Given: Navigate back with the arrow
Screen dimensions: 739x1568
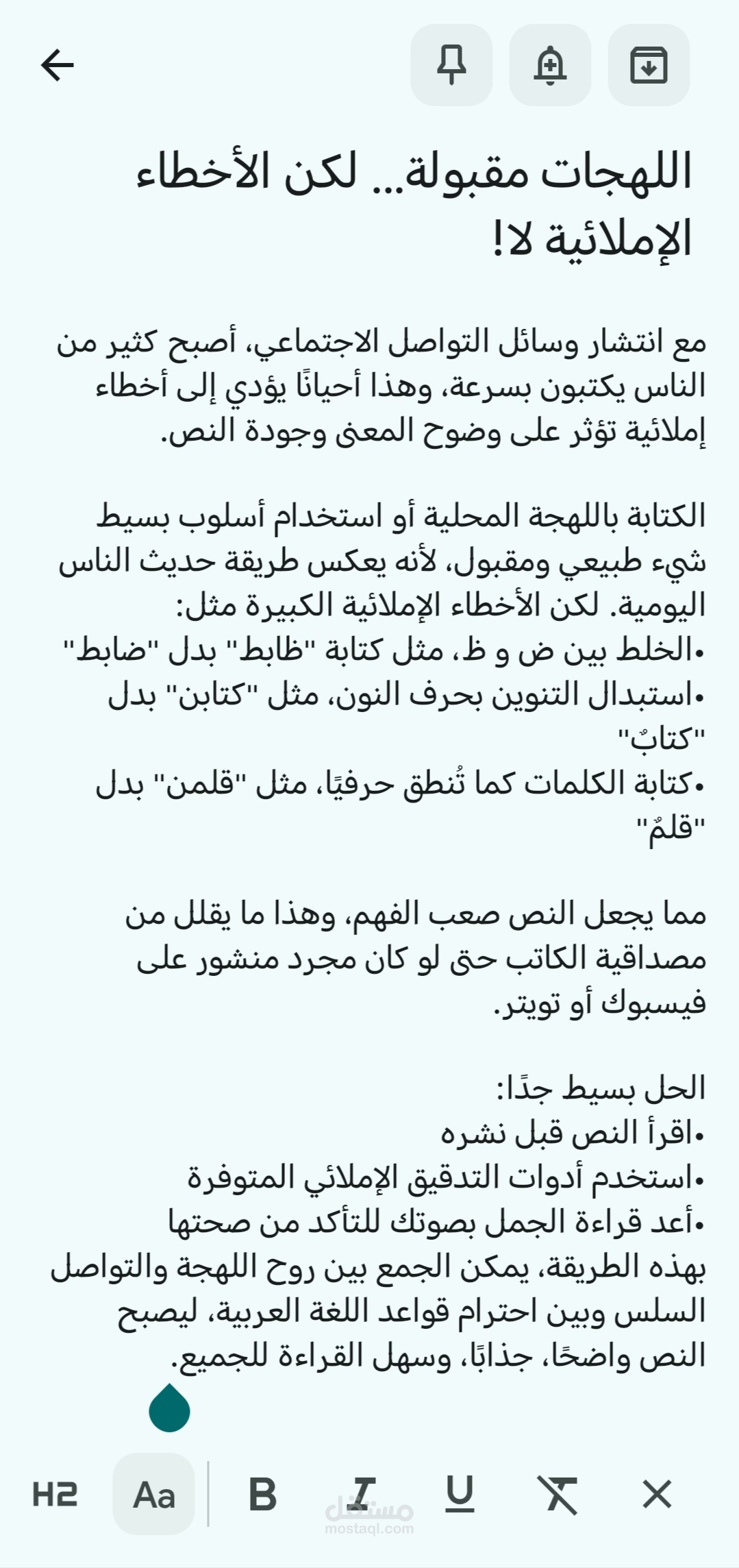Looking at the screenshot, I should click(58, 65).
